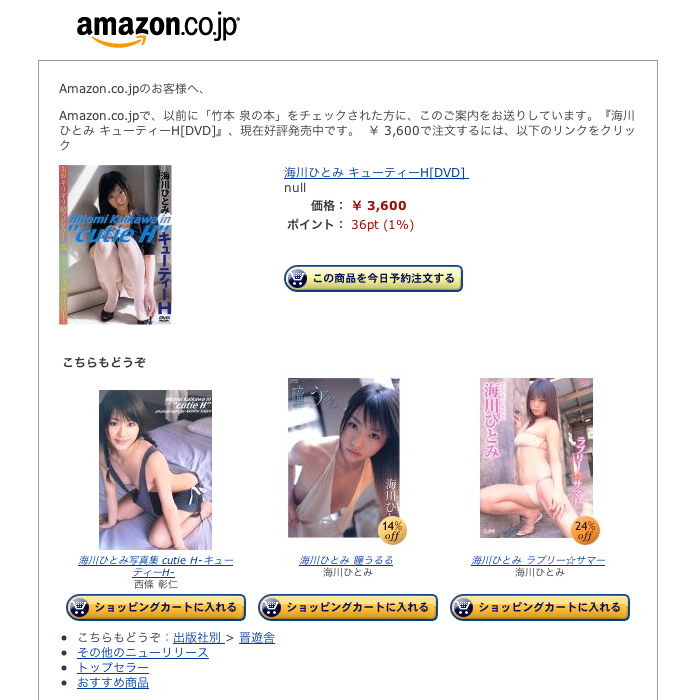The image size is (700, 700).
Task: Add 海川ひとみ写真集 cutie H to shopping cart
Action: pyautogui.click(x=156, y=607)
